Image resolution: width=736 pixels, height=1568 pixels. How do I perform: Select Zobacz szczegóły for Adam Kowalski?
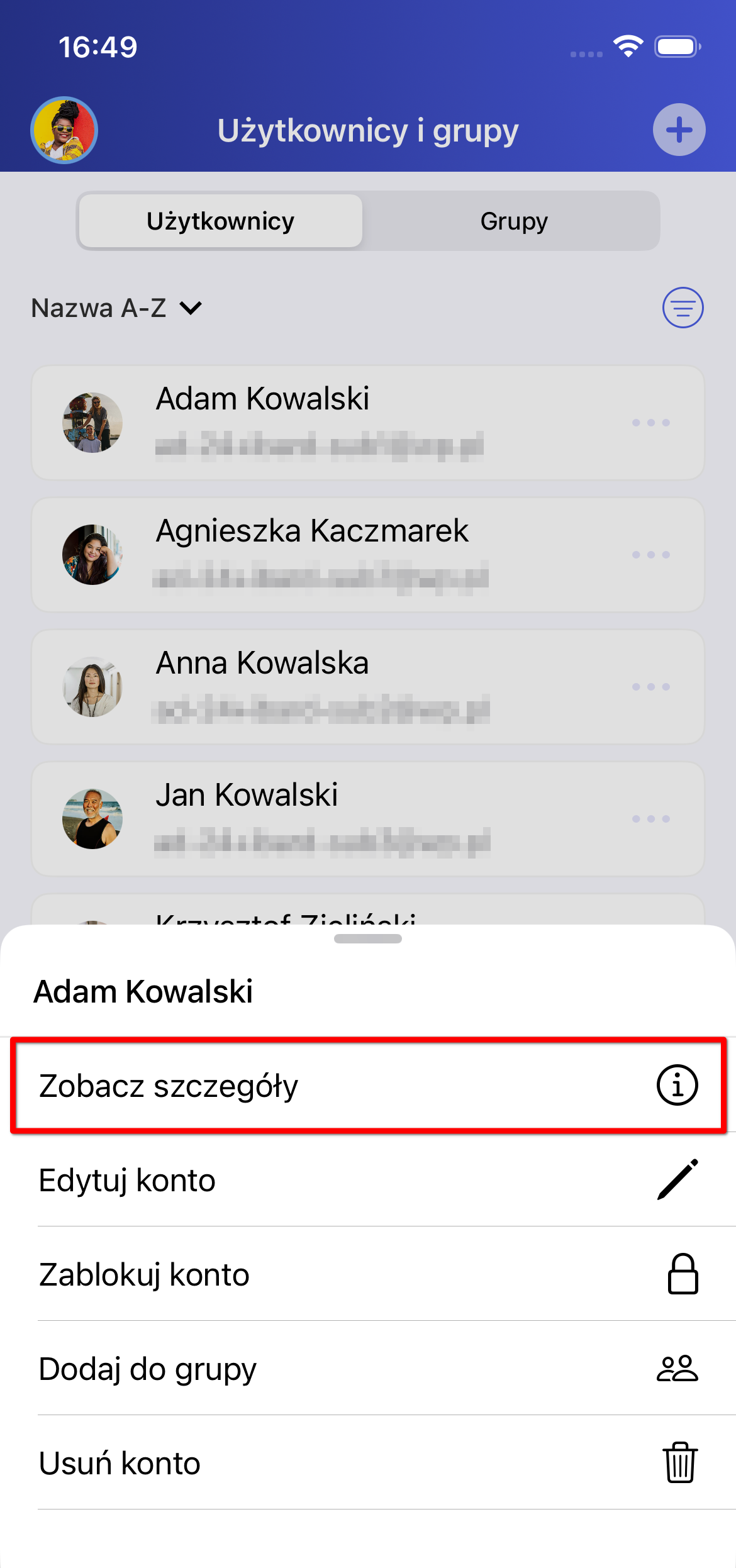point(368,1086)
